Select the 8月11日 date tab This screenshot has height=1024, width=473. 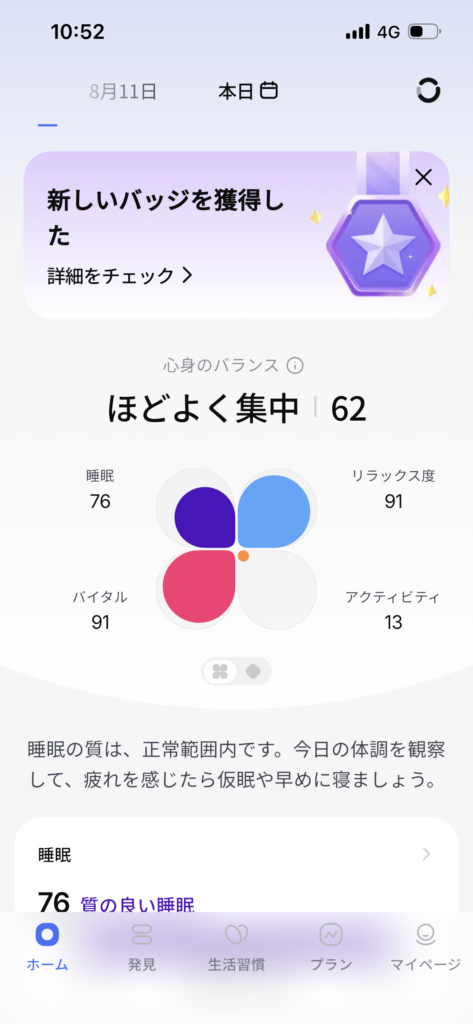[x=123, y=91]
